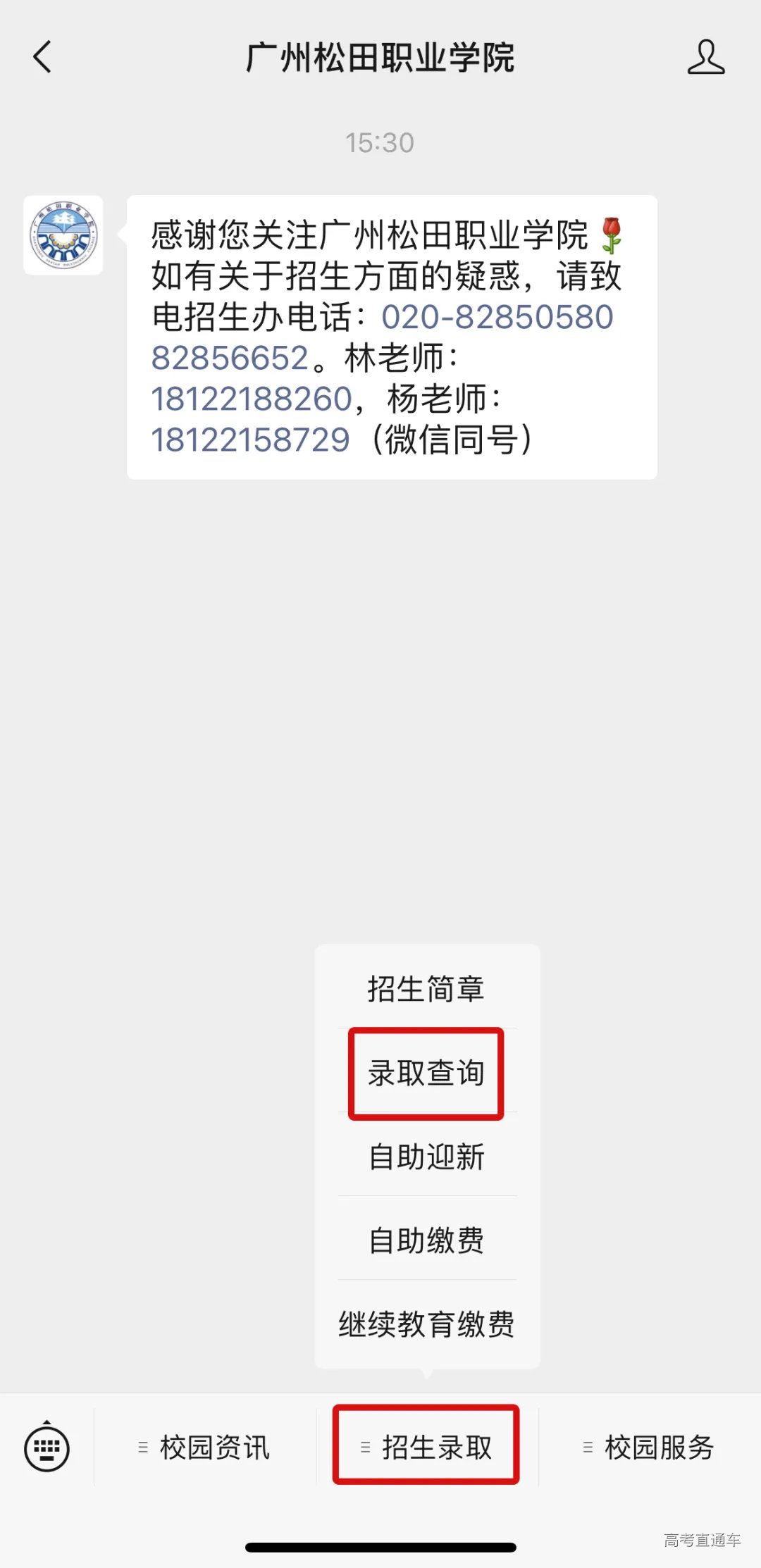
Task: Switch to keyboard input mode icon
Action: [x=47, y=1450]
